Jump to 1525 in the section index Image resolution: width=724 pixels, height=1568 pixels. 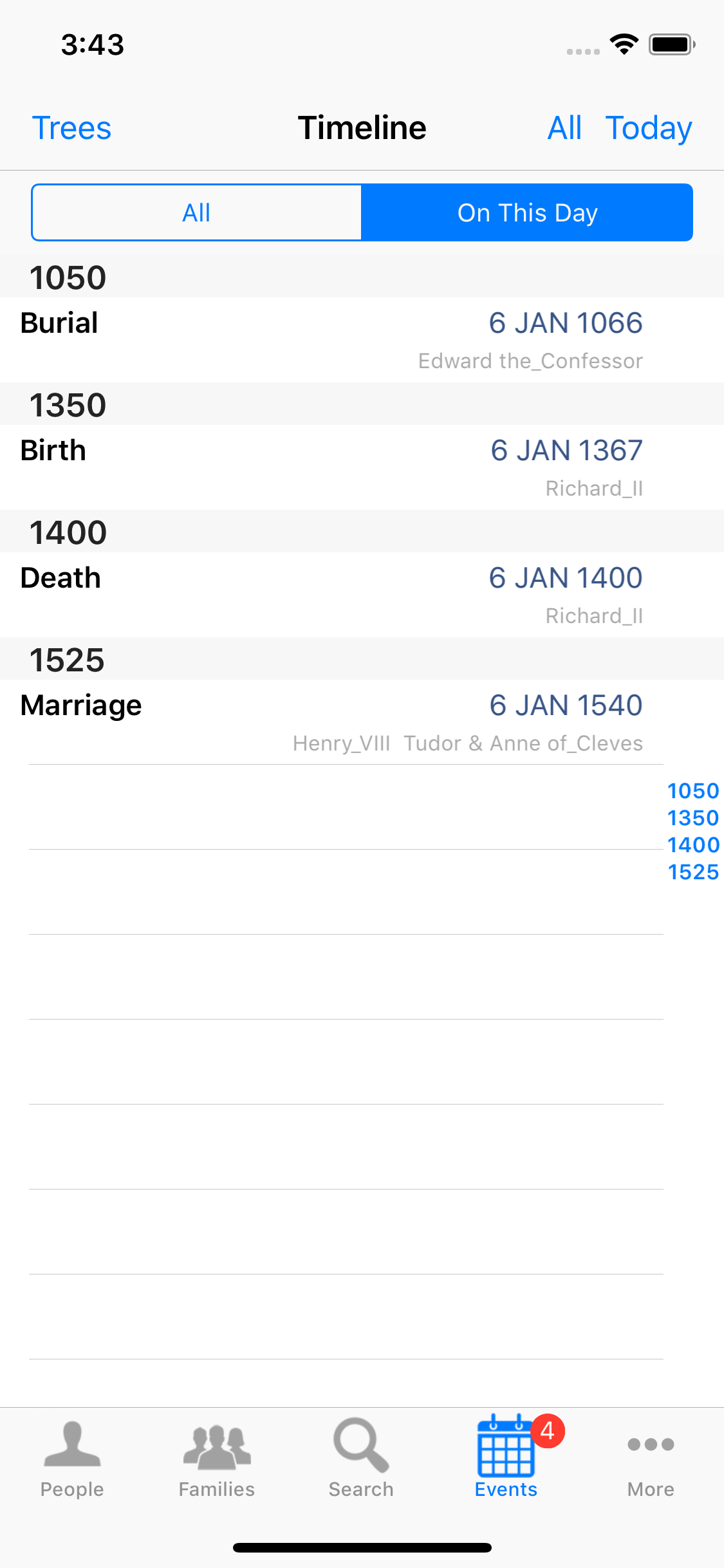click(x=692, y=872)
